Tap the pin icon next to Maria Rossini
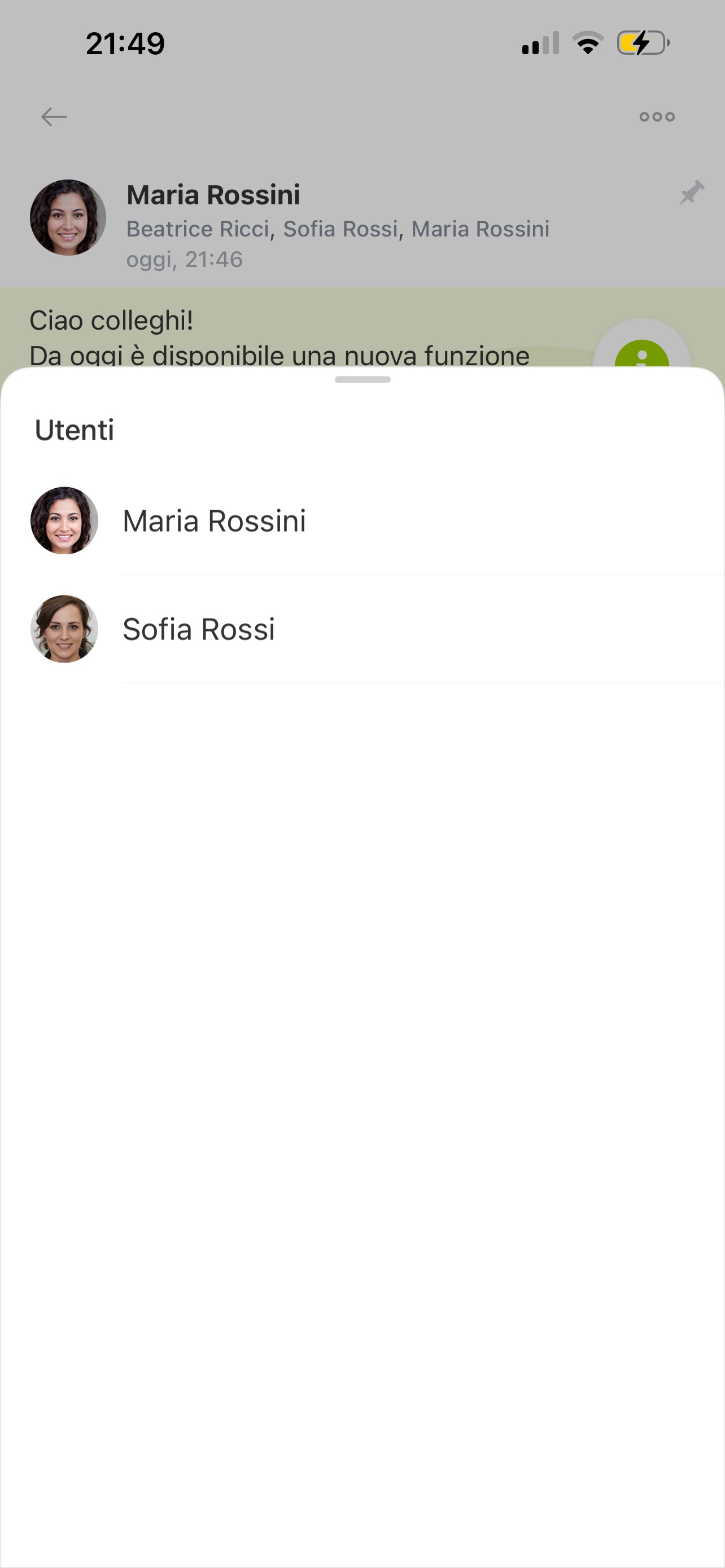The image size is (725, 1568). [691, 193]
